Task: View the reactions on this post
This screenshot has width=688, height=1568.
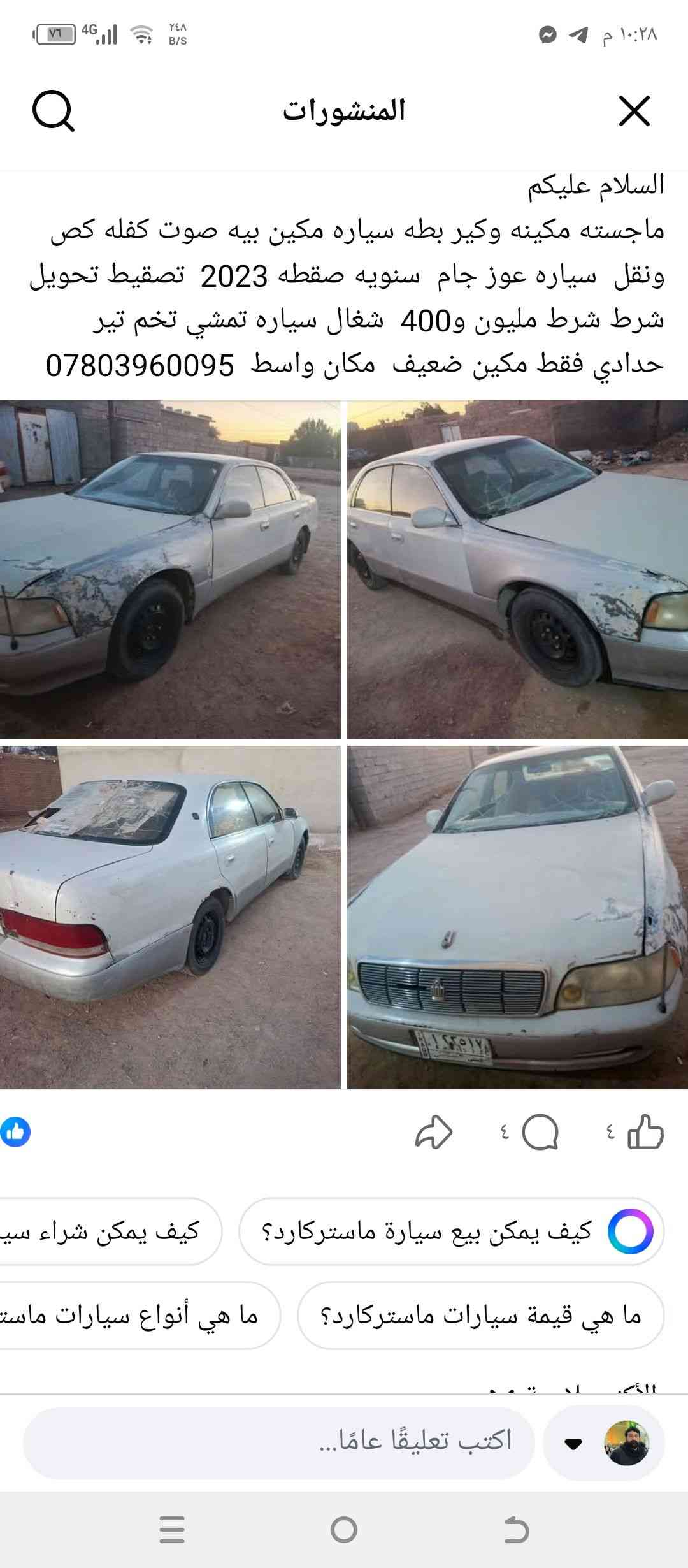Action: [x=16, y=1132]
